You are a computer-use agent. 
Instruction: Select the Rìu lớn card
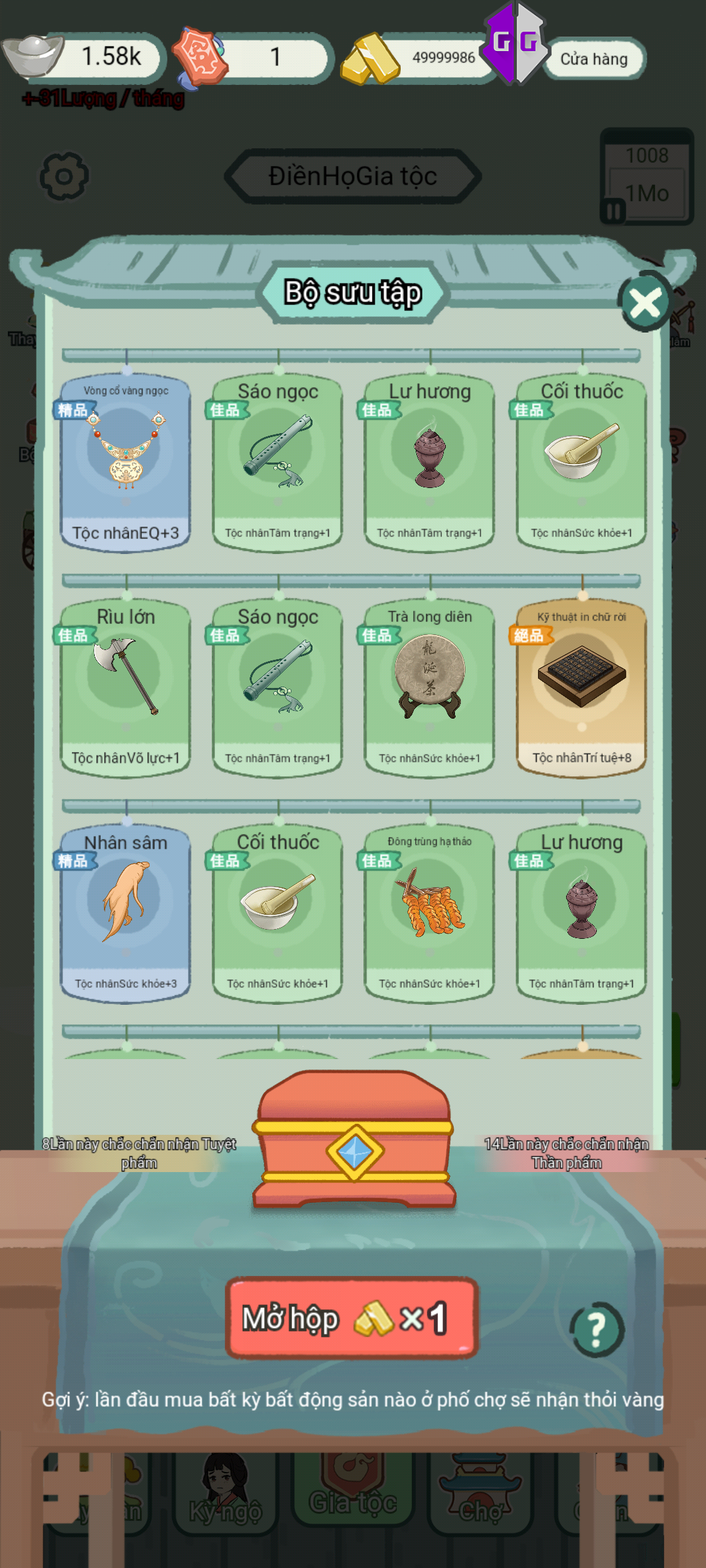[x=126, y=687]
